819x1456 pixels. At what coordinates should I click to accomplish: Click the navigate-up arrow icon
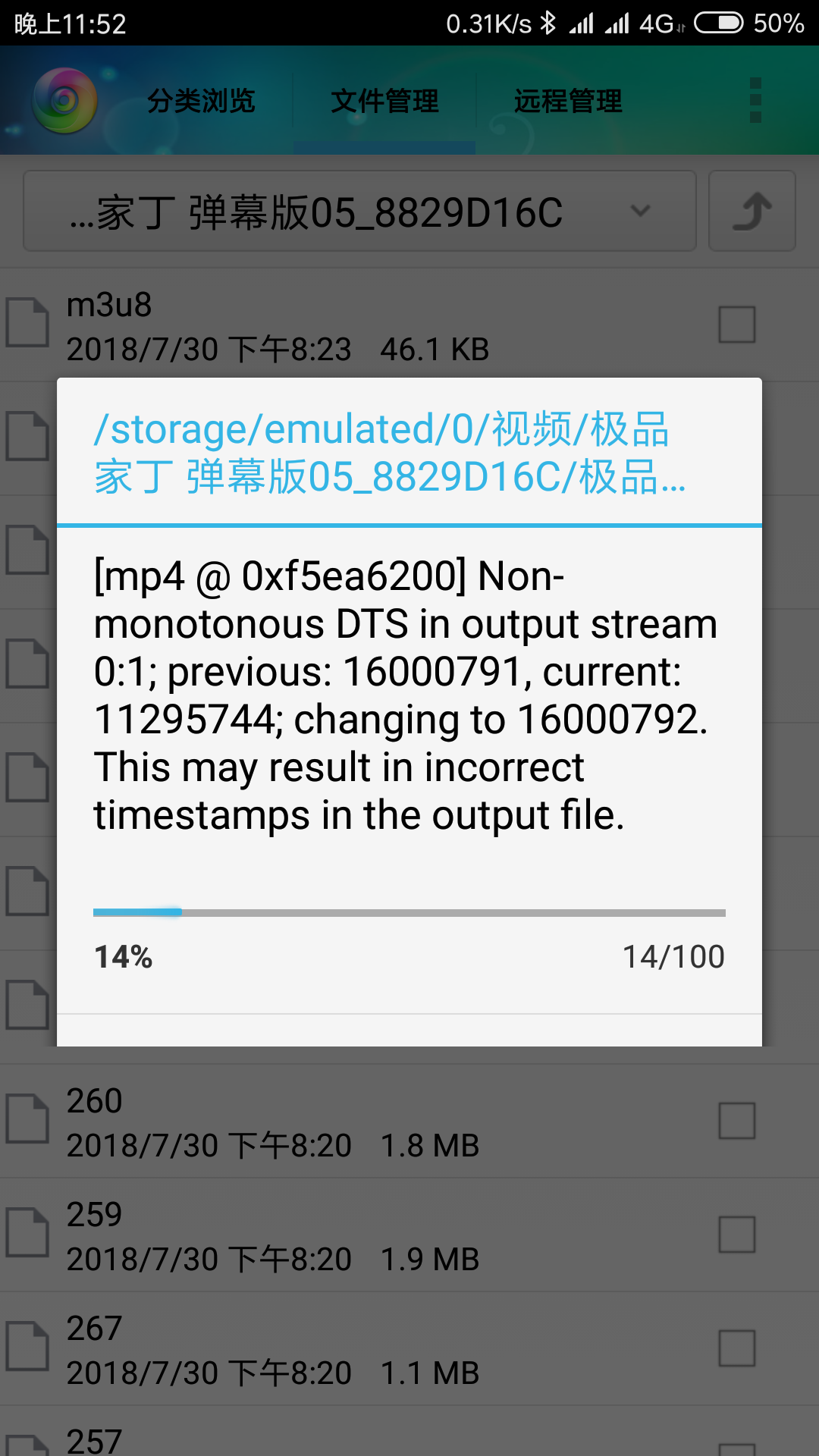(x=752, y=212)
